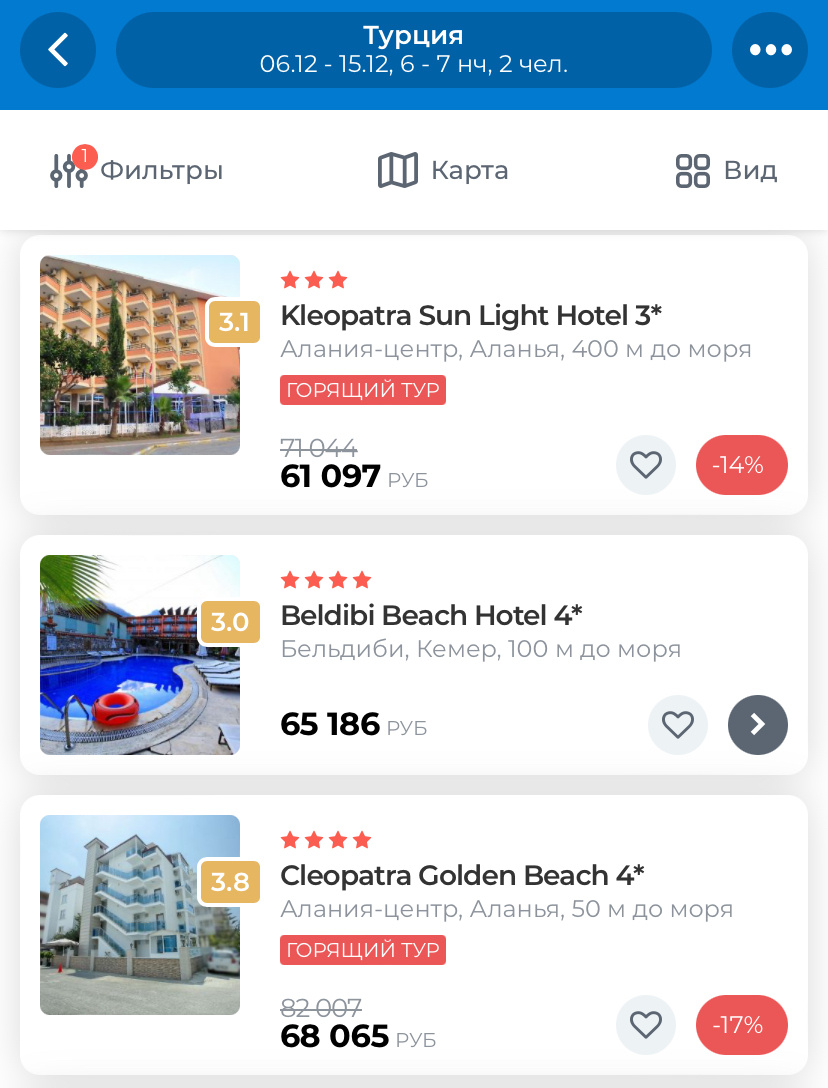Add Kleopatra Sun Light Hotel to favorites

(646, 465)
